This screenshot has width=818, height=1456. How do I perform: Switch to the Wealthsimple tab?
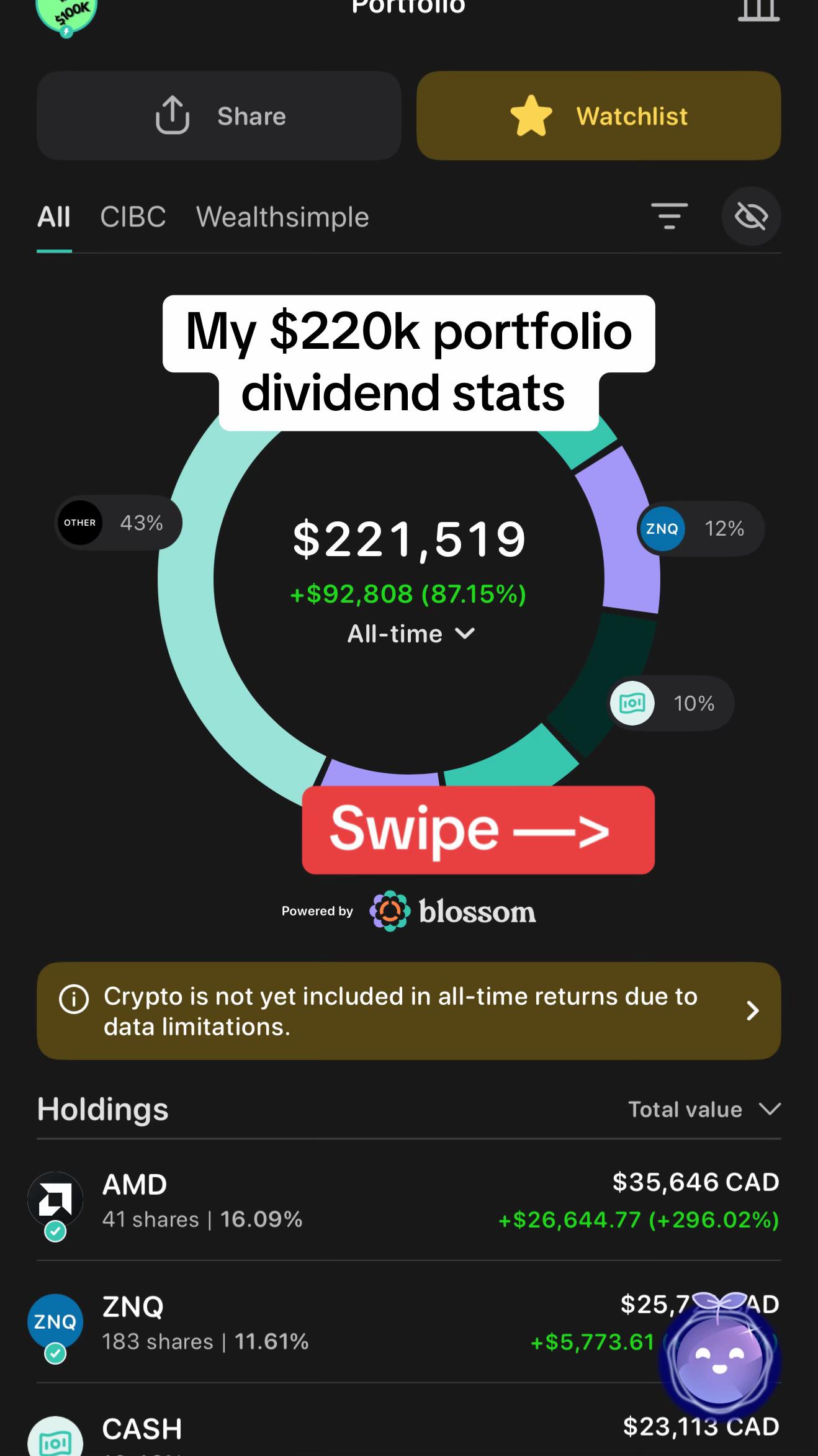282,217
